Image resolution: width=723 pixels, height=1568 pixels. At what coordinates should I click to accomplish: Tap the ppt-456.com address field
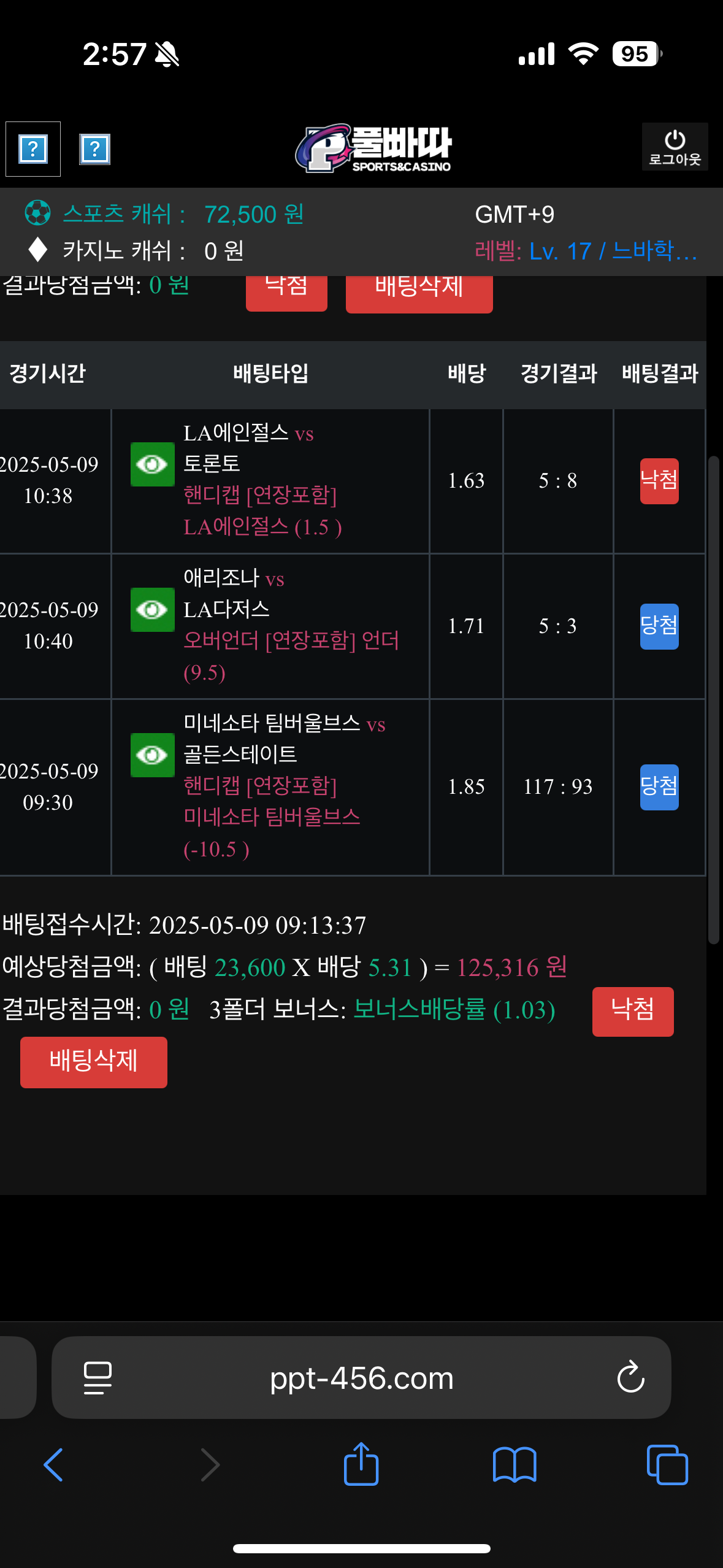point(361,1378)
